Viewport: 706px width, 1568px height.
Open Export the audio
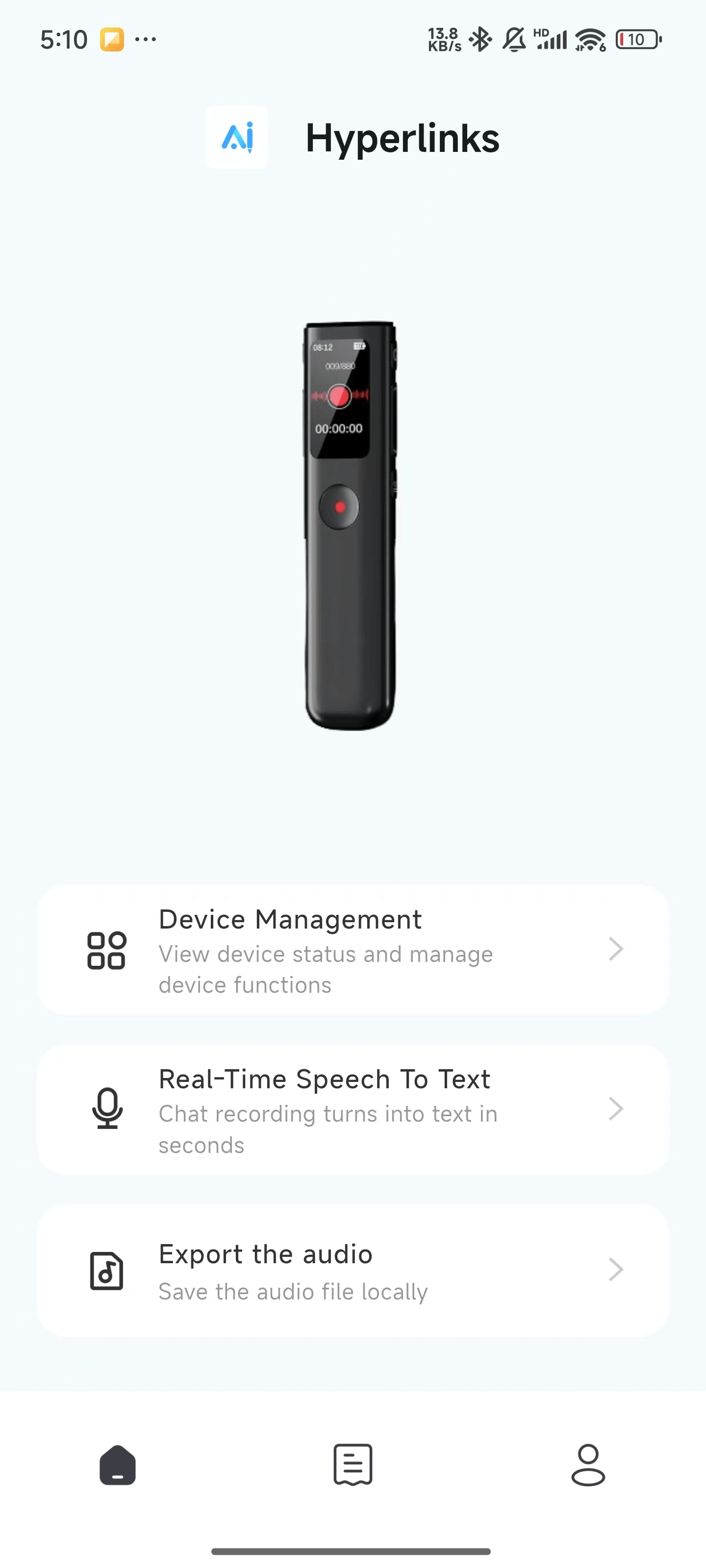pyautogui.click(x=353, y=1271)
